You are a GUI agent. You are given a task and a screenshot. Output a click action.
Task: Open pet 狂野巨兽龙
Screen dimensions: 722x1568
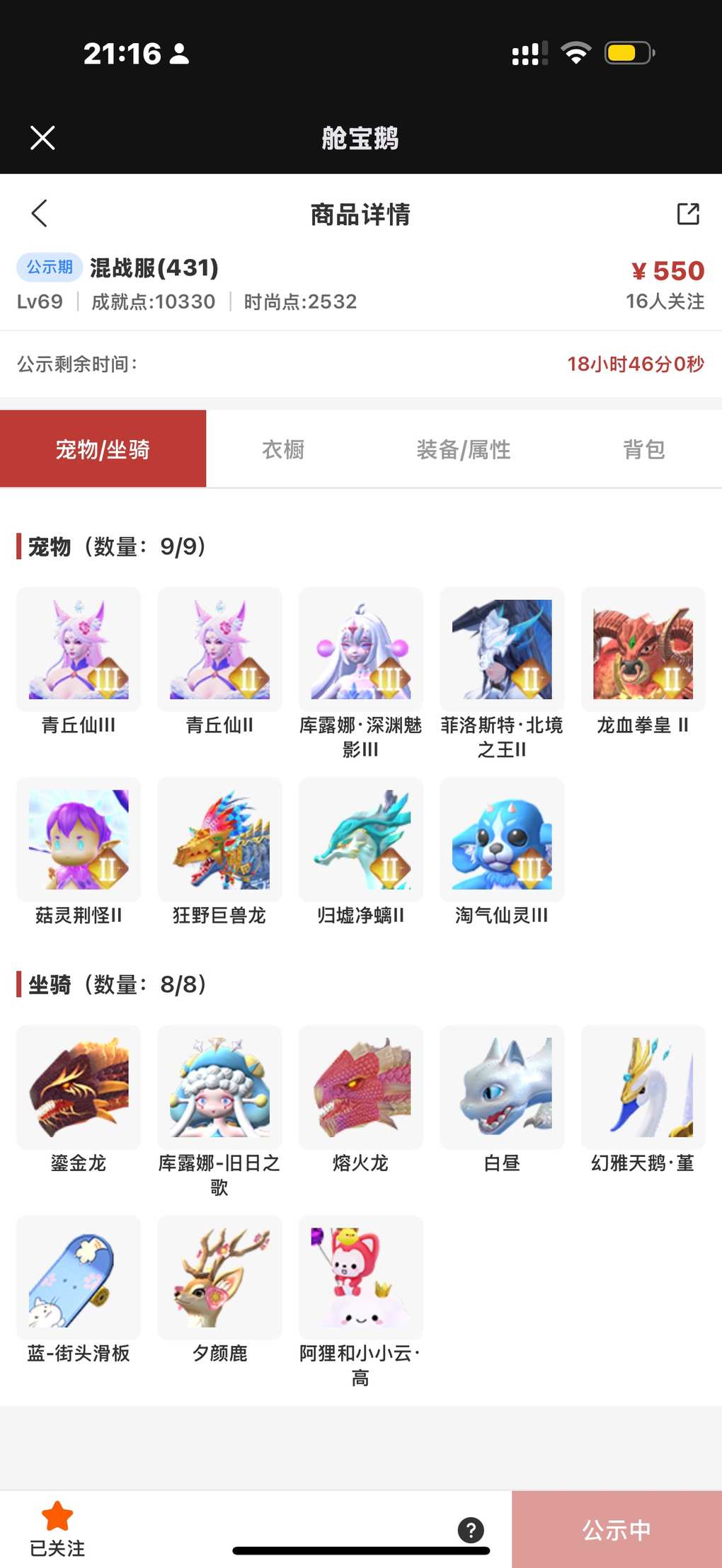(x=219, y=840)
